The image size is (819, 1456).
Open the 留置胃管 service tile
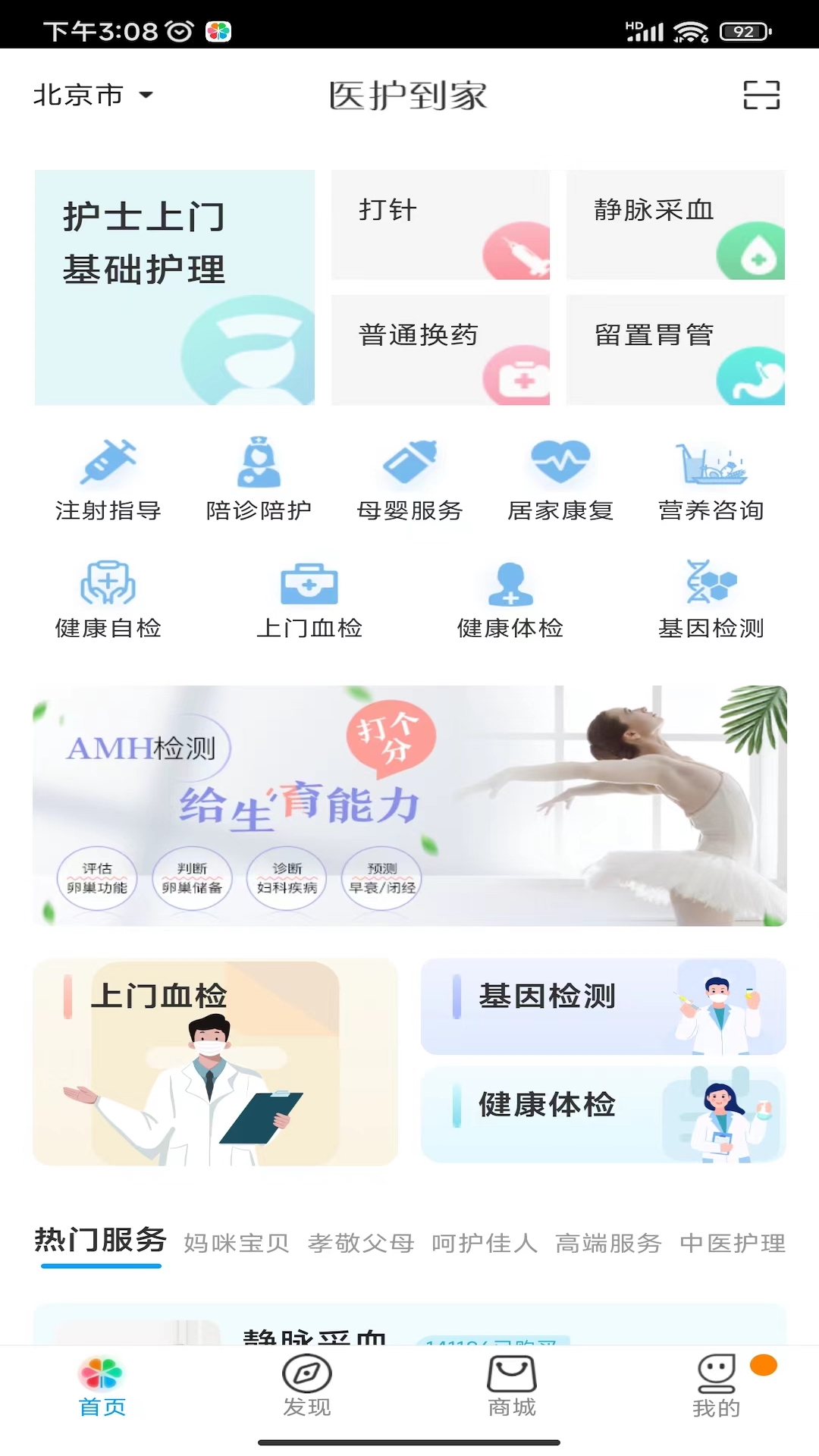click(675, 350)
